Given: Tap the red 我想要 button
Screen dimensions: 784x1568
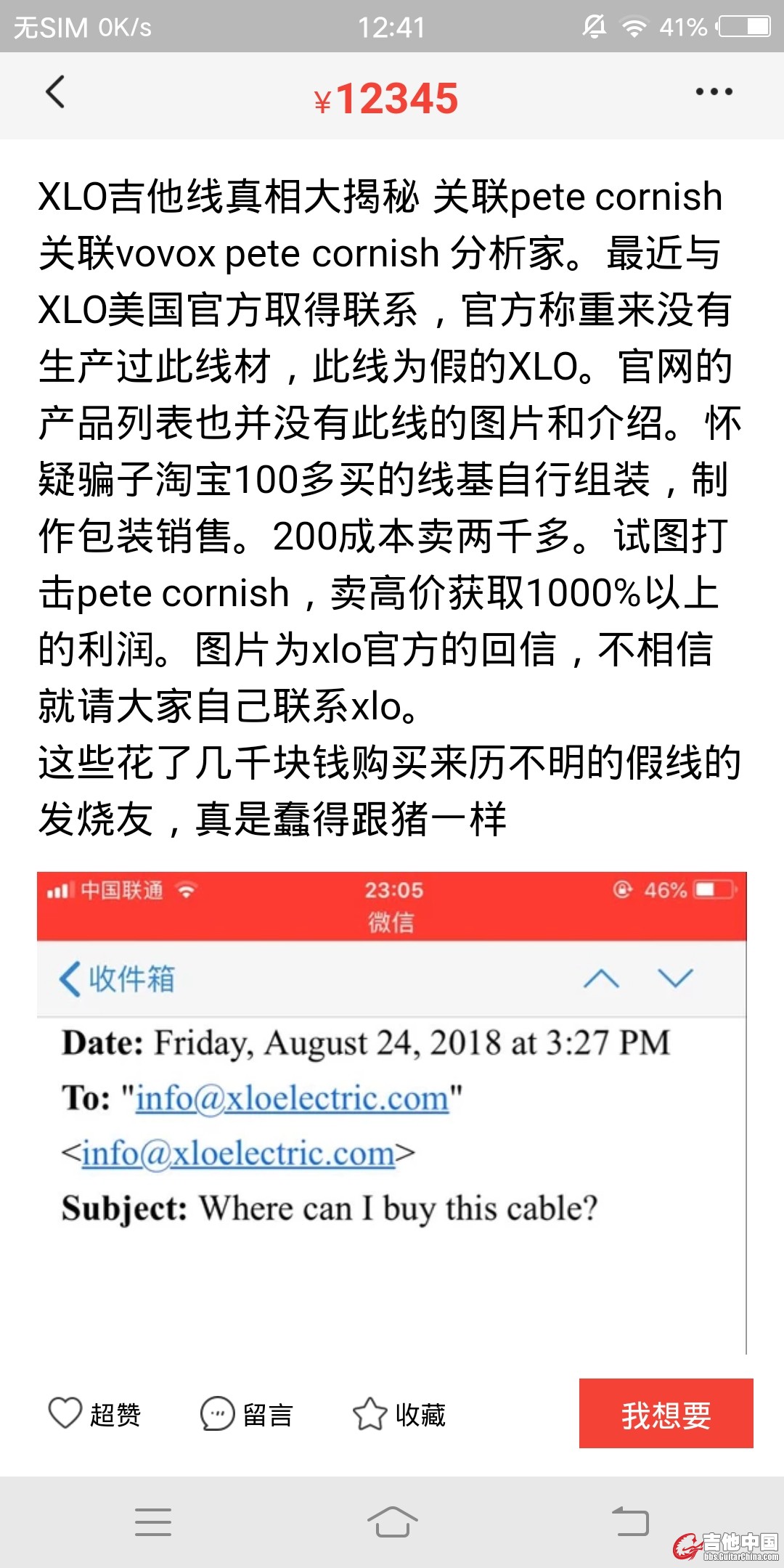Looking at the screenshot, I should pos(666,1413).
